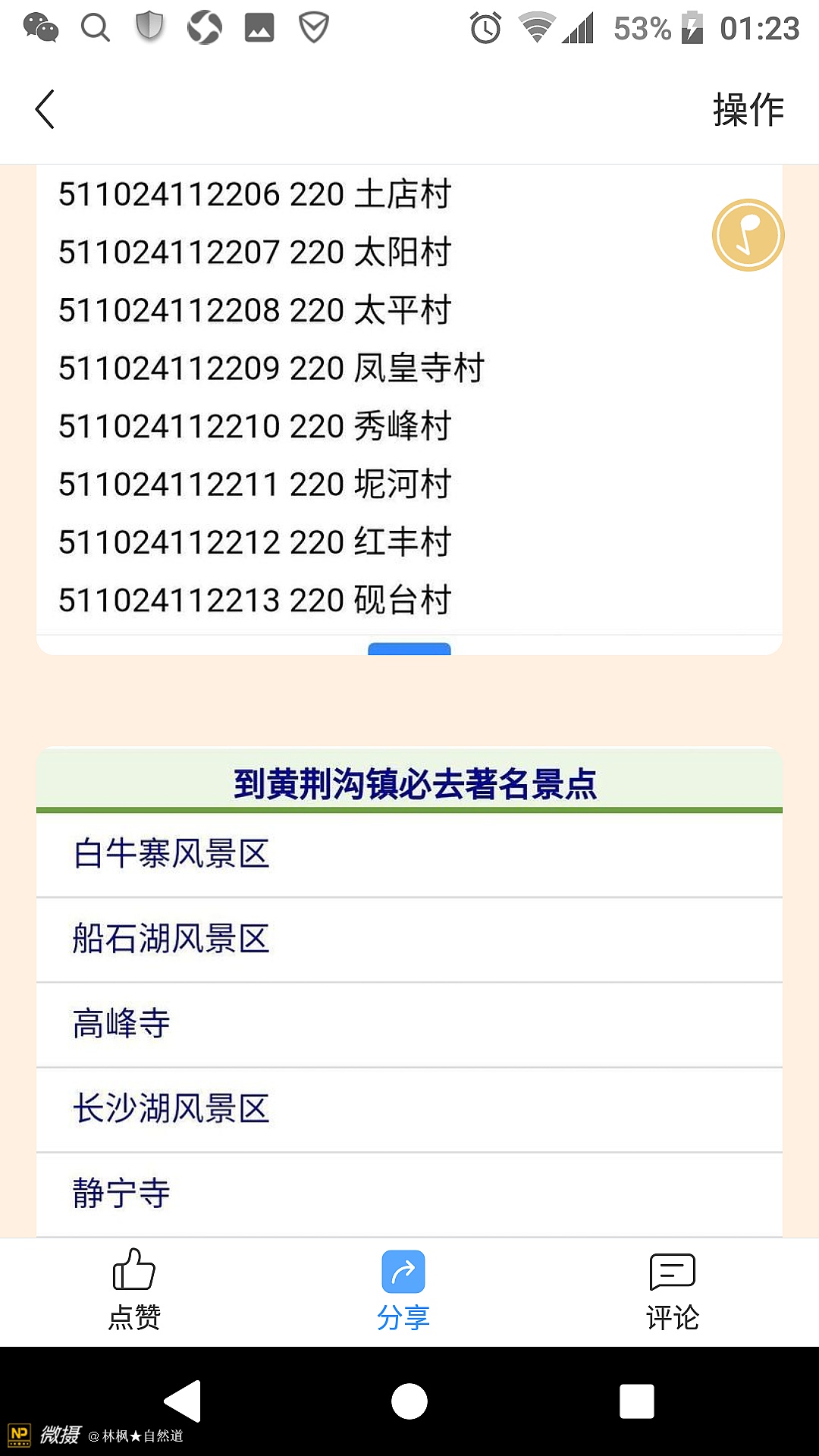The width and height of the screenshot is (819, 1456).
Task: Open 长沙湖风景区 attraction
Action: [171, 1109]
